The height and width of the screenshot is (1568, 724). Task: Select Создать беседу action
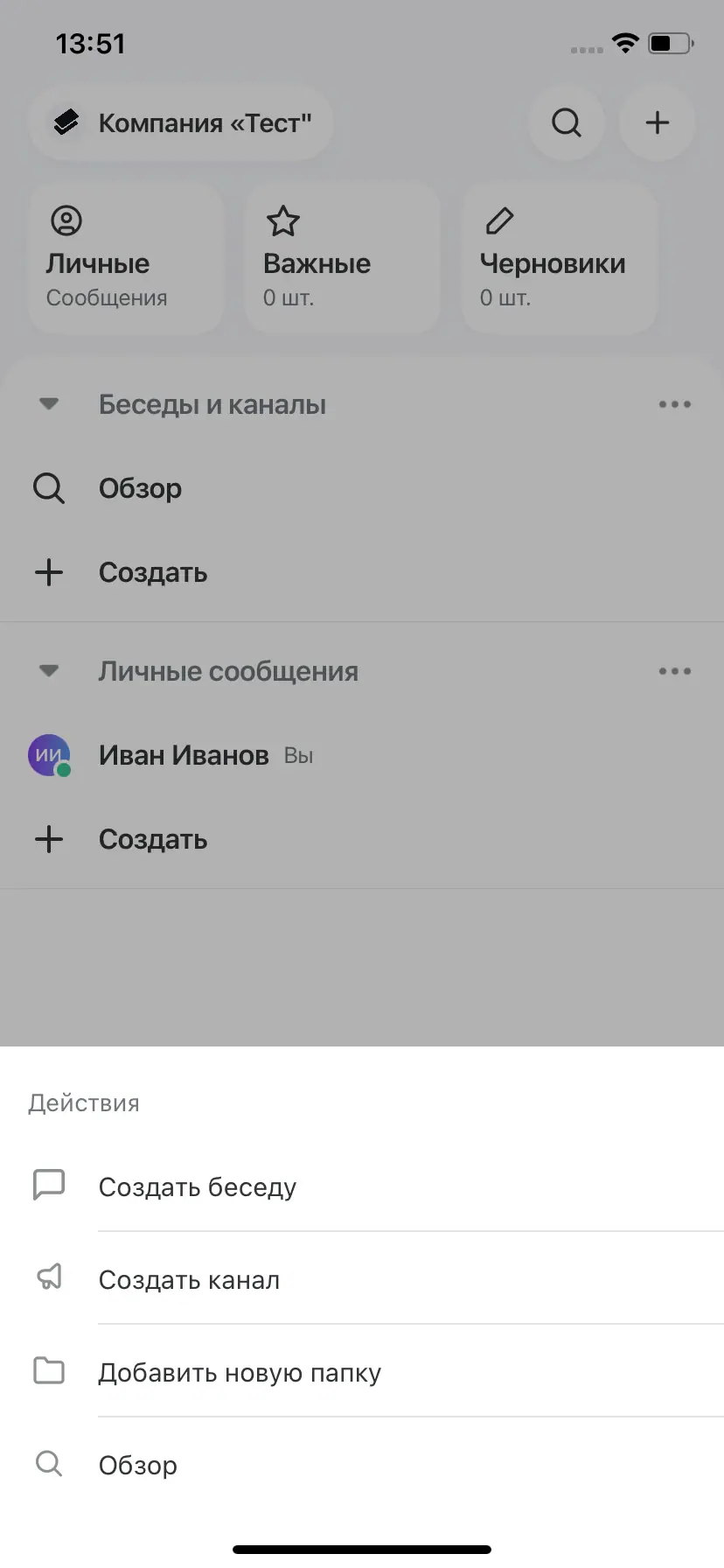click(198, 1186)
